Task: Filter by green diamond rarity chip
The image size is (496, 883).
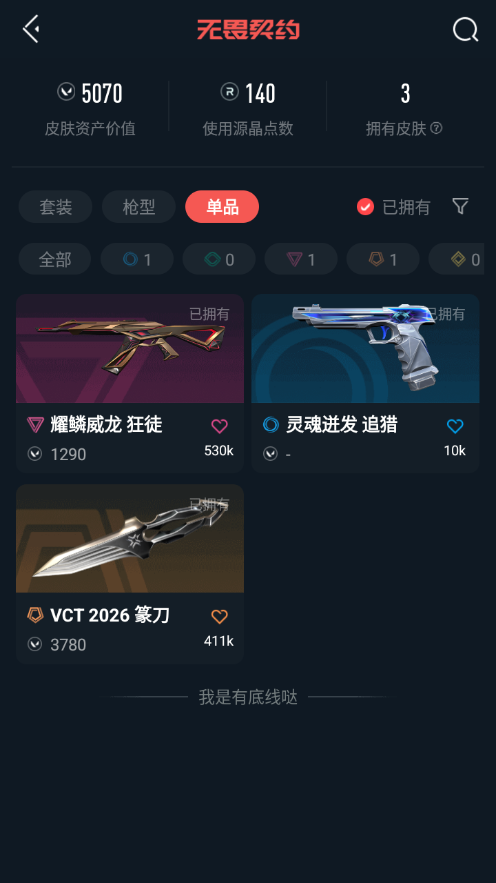Action: pyautogui.click(x=219, y=259)
